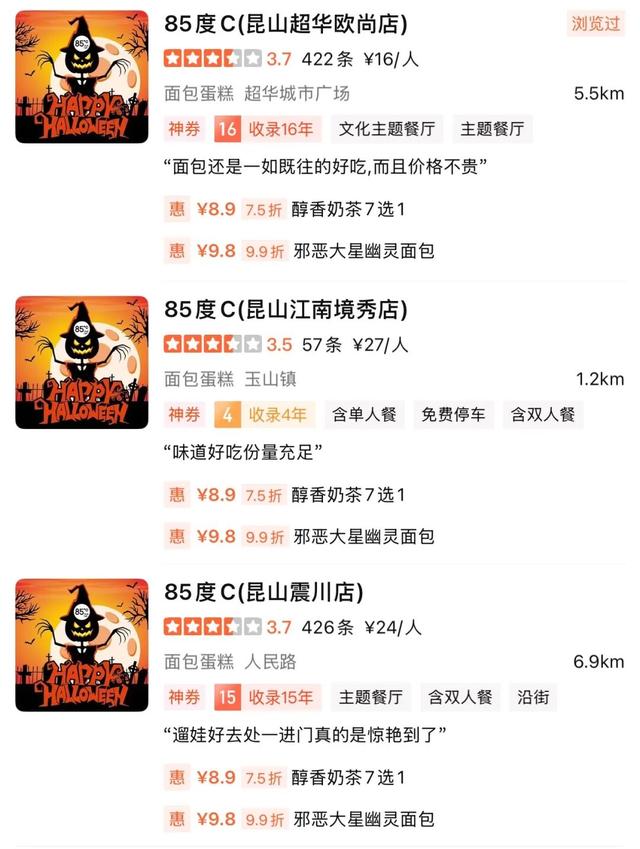Tap the Halloween image of 昆山江南境秀店
The height and width of the screenshot is (849, 640).
(81, 361)
